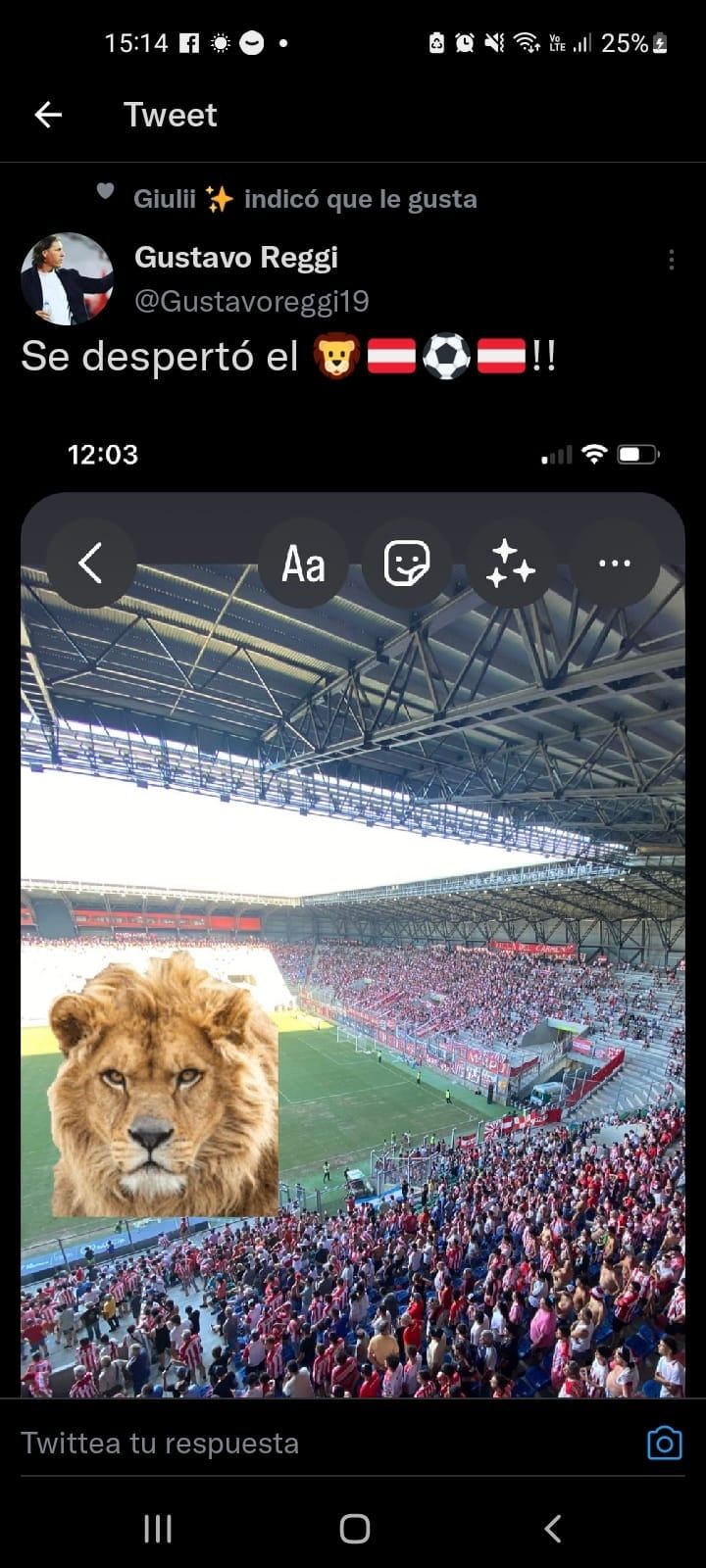
Task: Open the tweet's three-dot overflow menu
Action: tap(671, 260)
